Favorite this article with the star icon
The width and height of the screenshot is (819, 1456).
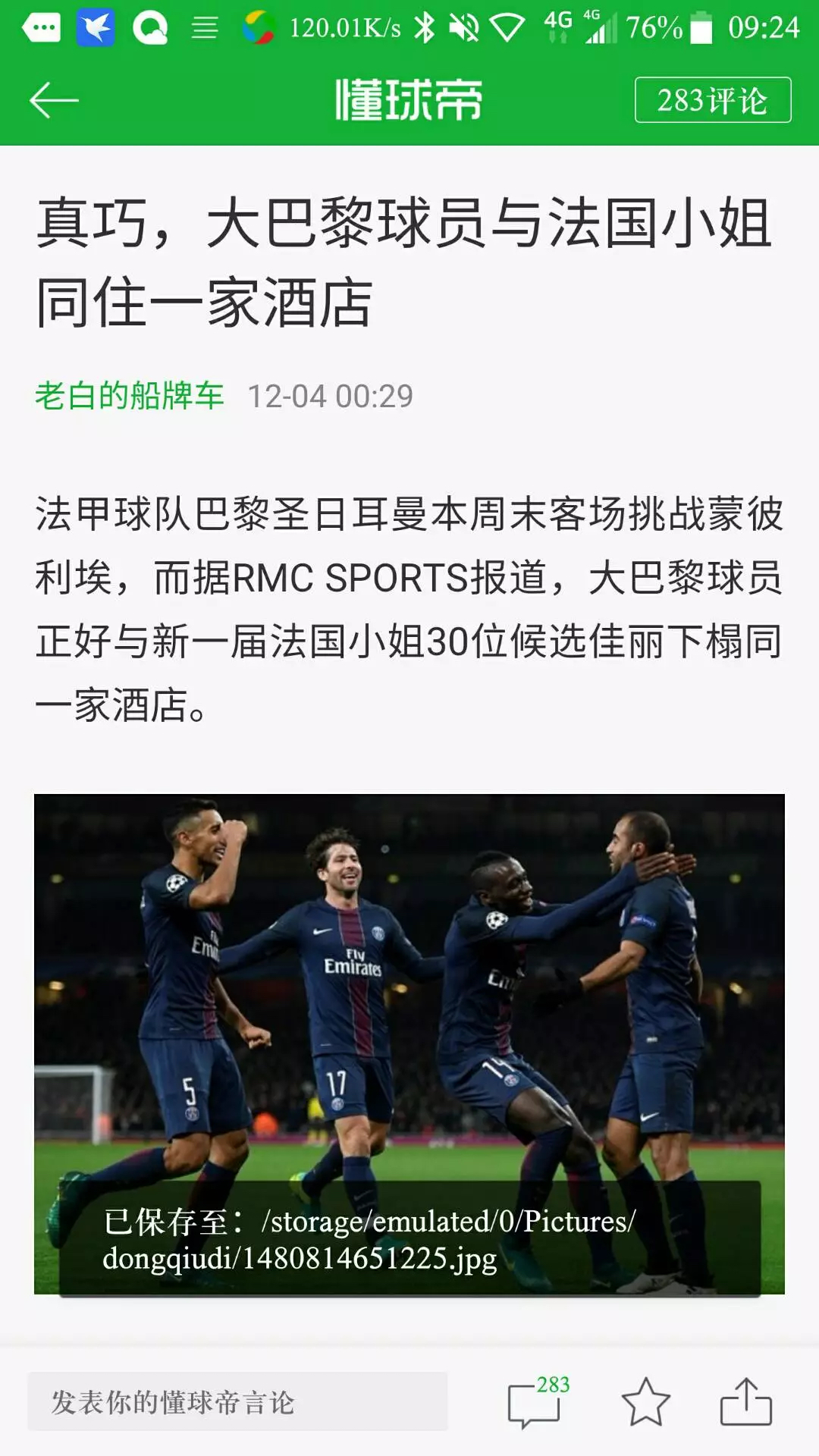click(x=645, y=1402)
